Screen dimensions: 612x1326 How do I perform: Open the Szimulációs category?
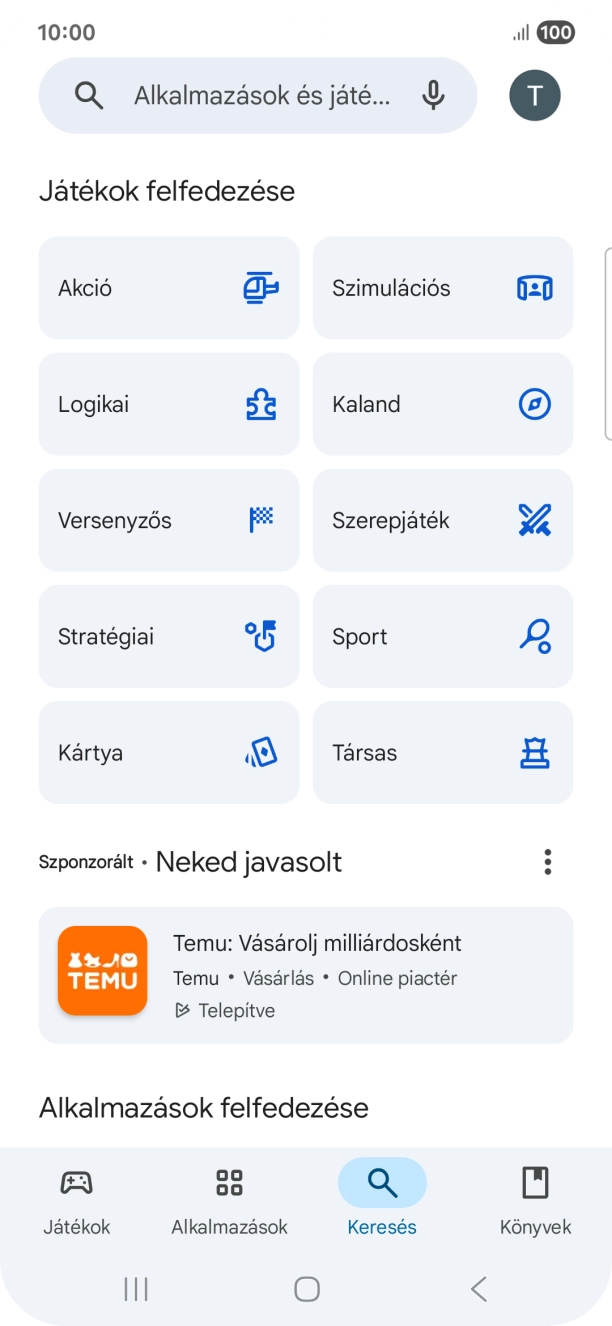(x=443, y=288)
